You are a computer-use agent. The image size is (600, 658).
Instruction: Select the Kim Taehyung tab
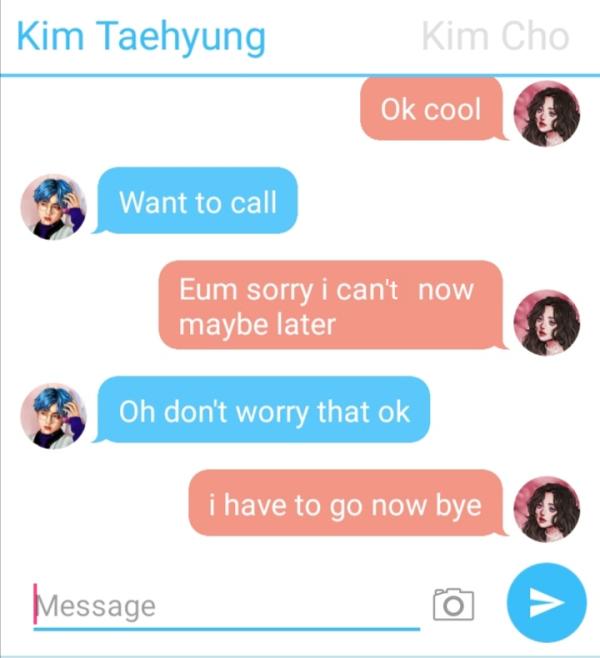point(142,38)
